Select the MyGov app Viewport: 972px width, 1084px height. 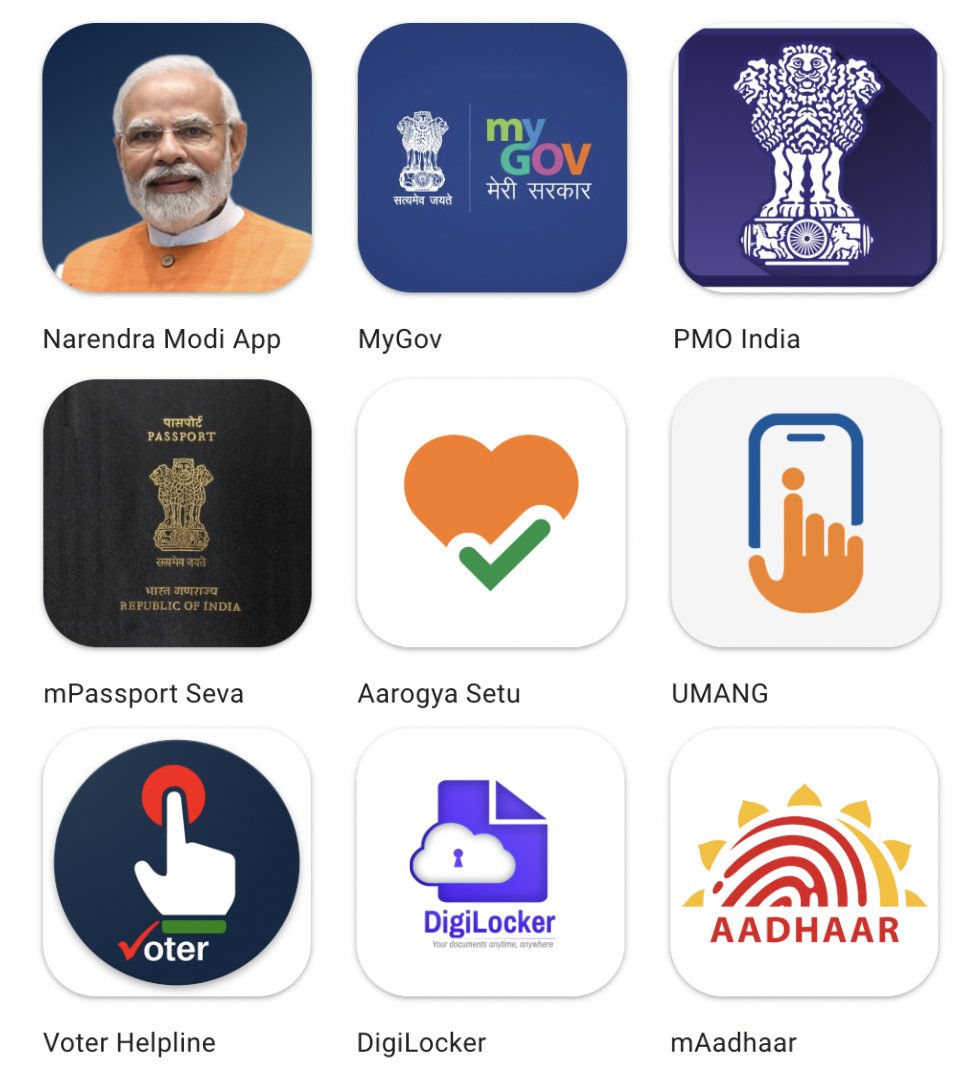tap(492, 158)
